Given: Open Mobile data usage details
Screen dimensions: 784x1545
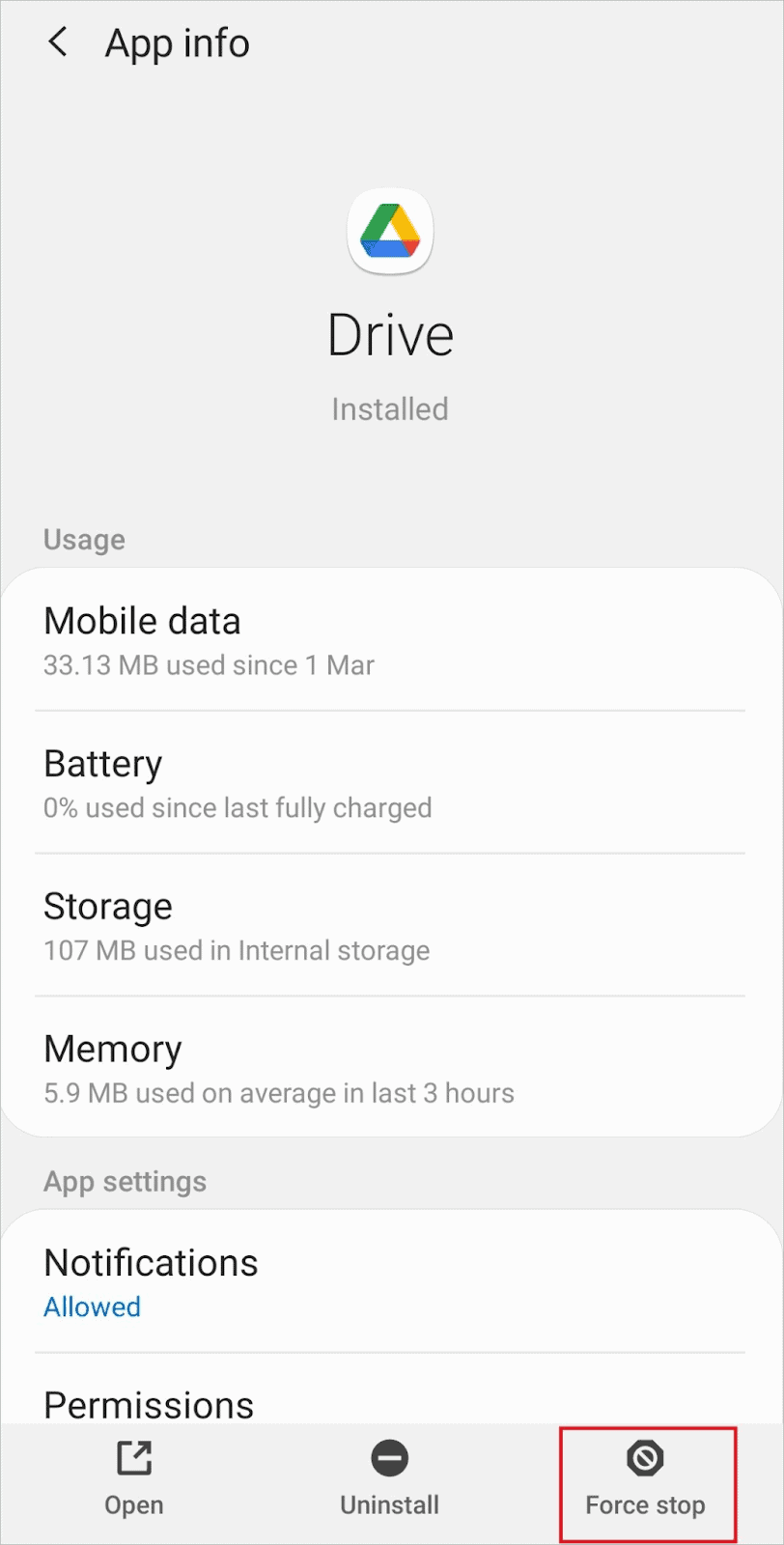Looking at the screenshot, I should click(x=390, y=640).
